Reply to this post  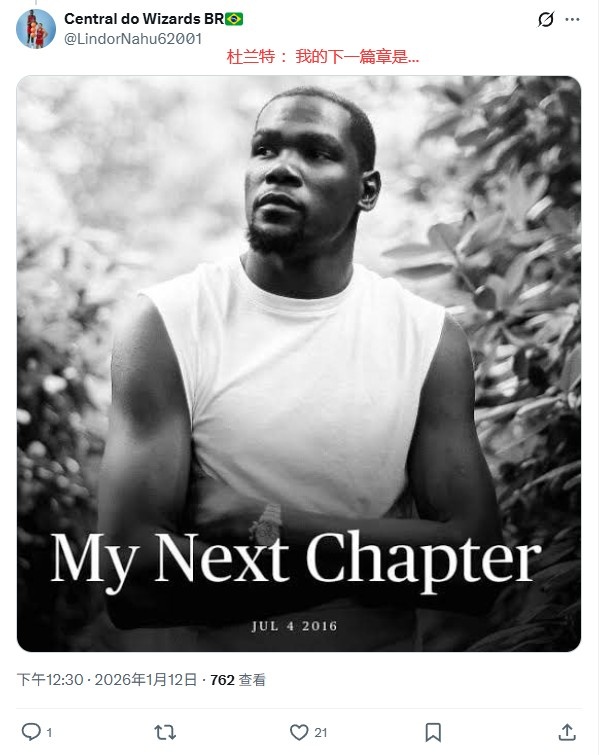tap(31, 732)
